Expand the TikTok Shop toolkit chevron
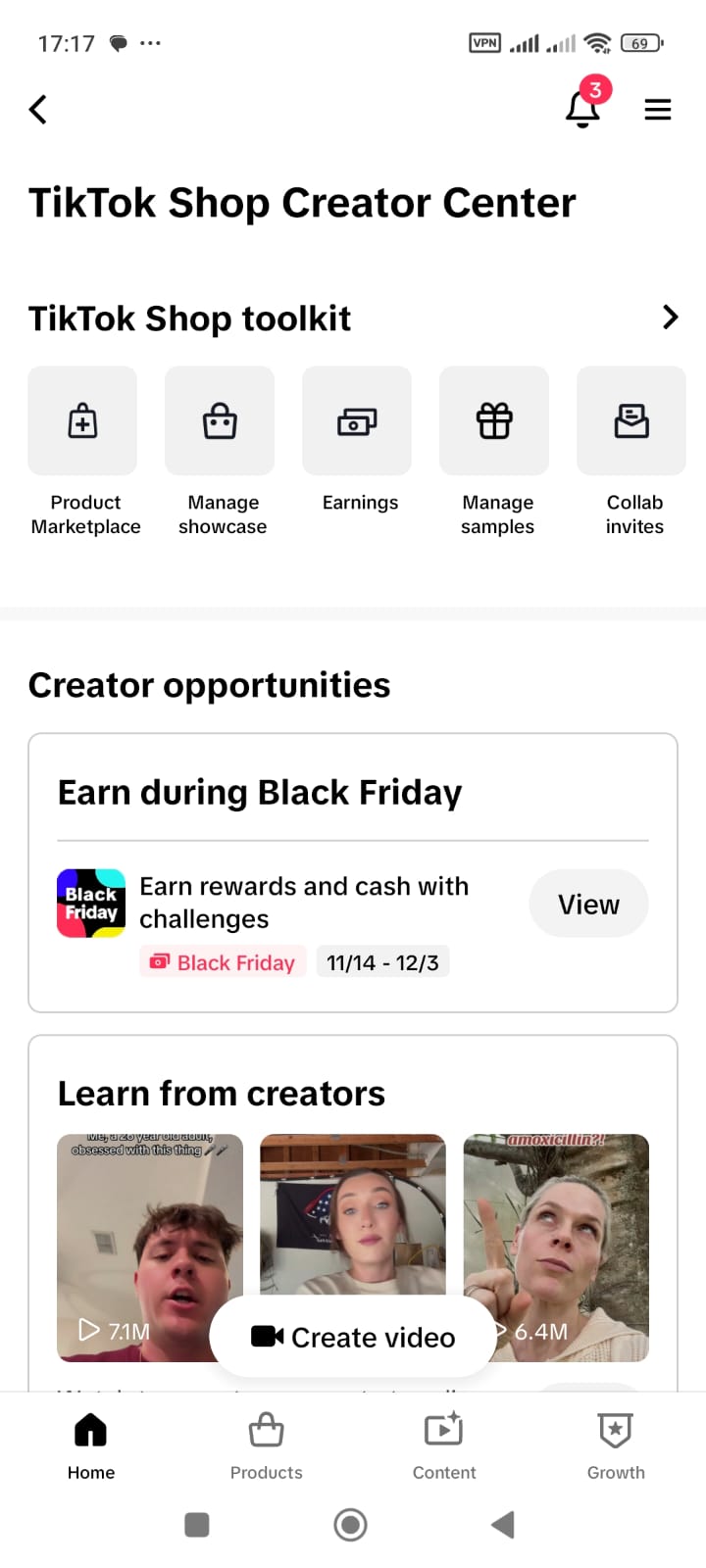 671,318
